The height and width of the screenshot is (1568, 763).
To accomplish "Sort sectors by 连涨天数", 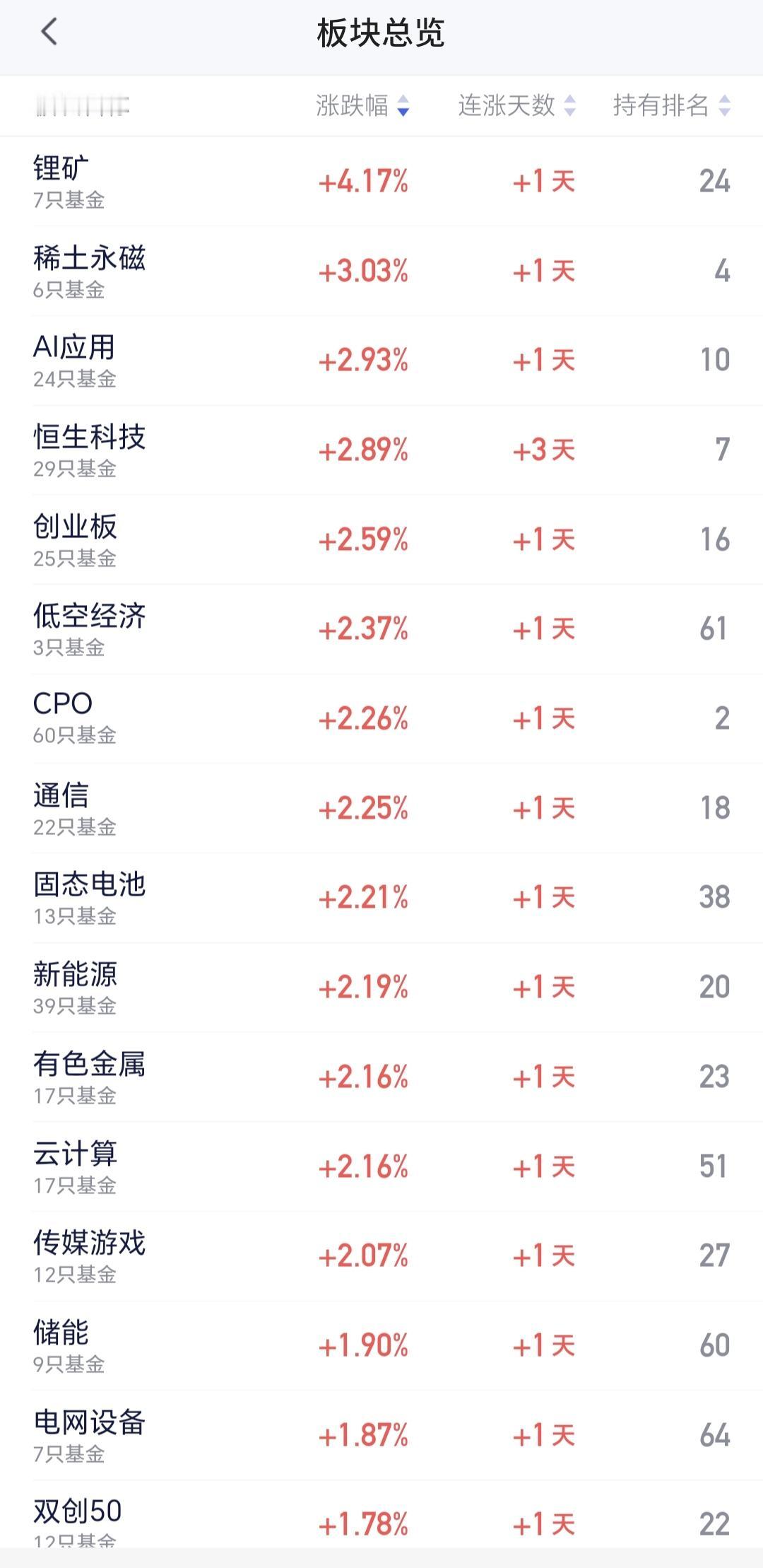I will pyautogui.click(x=516, y=106).
